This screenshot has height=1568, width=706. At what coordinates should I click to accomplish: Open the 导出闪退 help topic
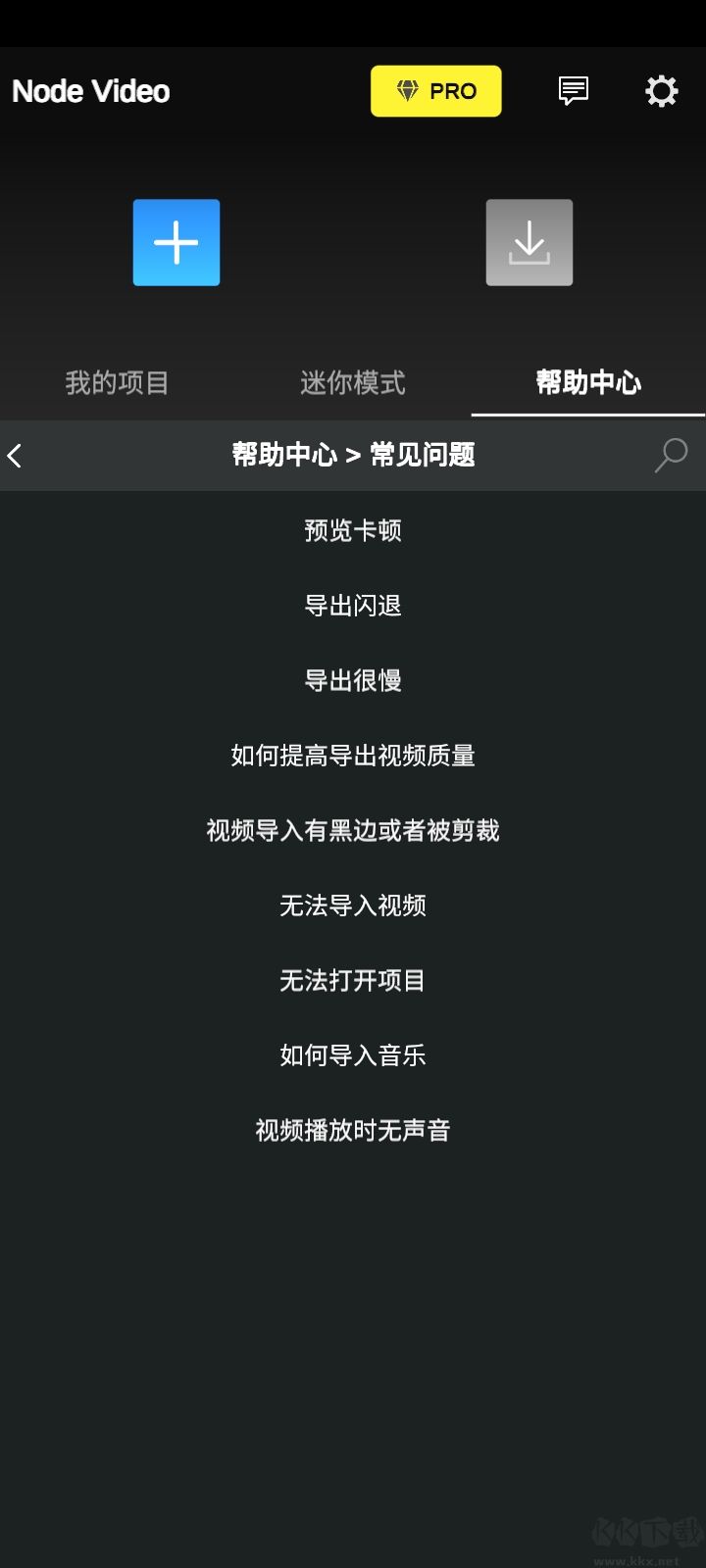tap(353, 606)
